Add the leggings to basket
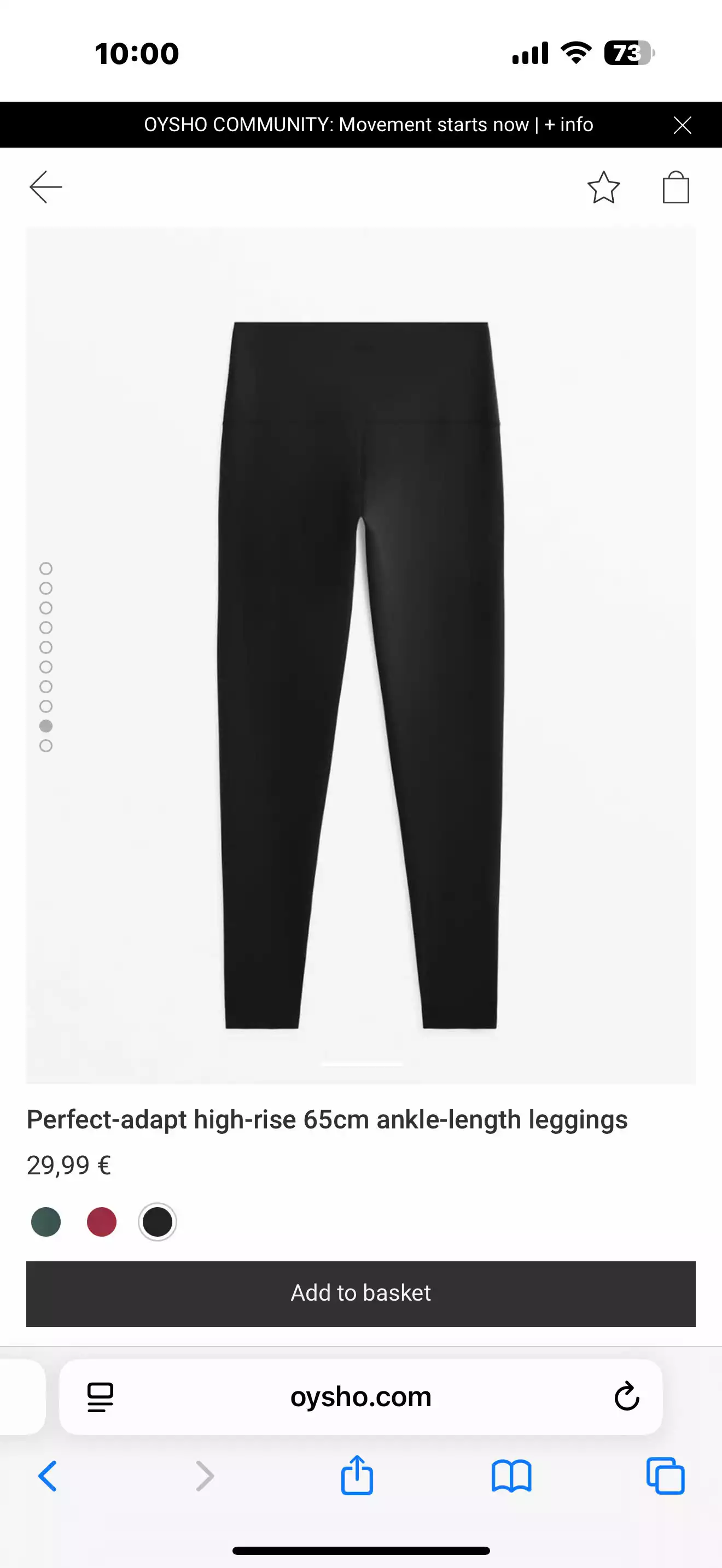 (361, 1293)
